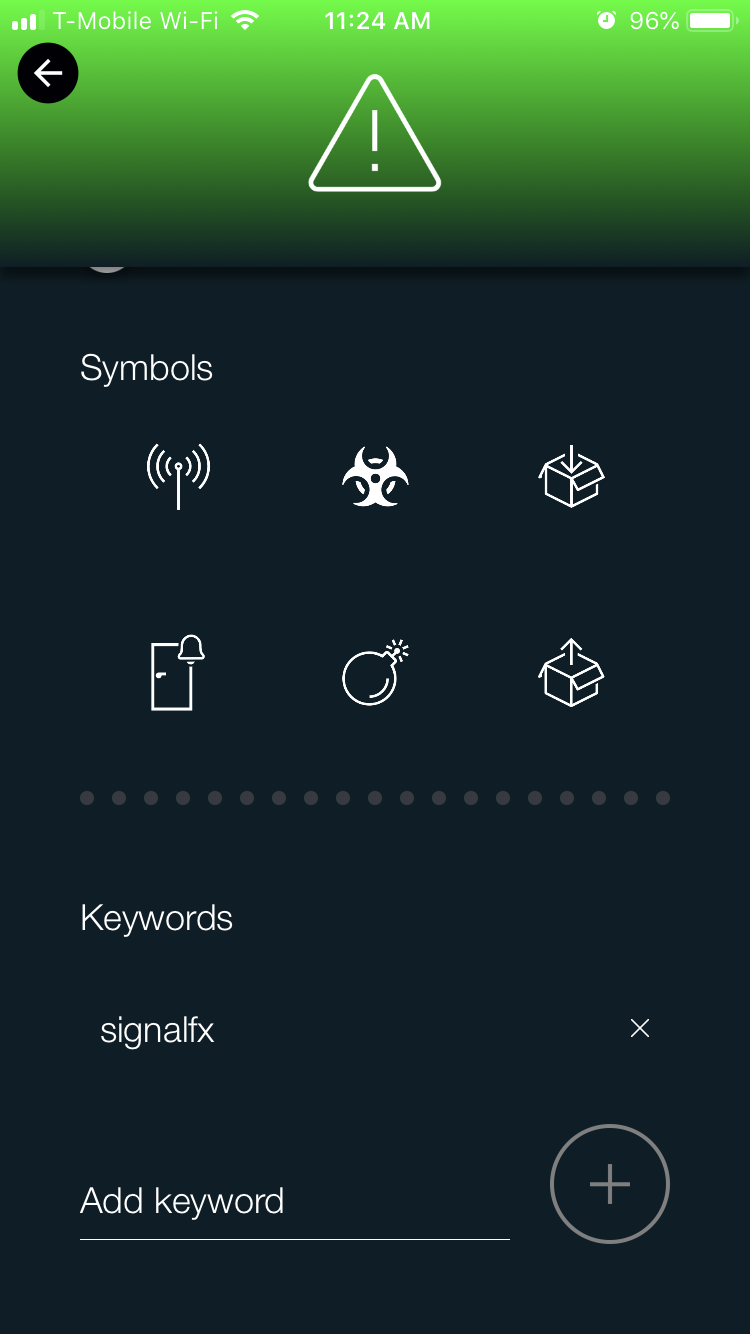750x1334 pixels.
Task: Remove the signalfx keyword
Action: pyautogui.click(x=640, y=1028)
